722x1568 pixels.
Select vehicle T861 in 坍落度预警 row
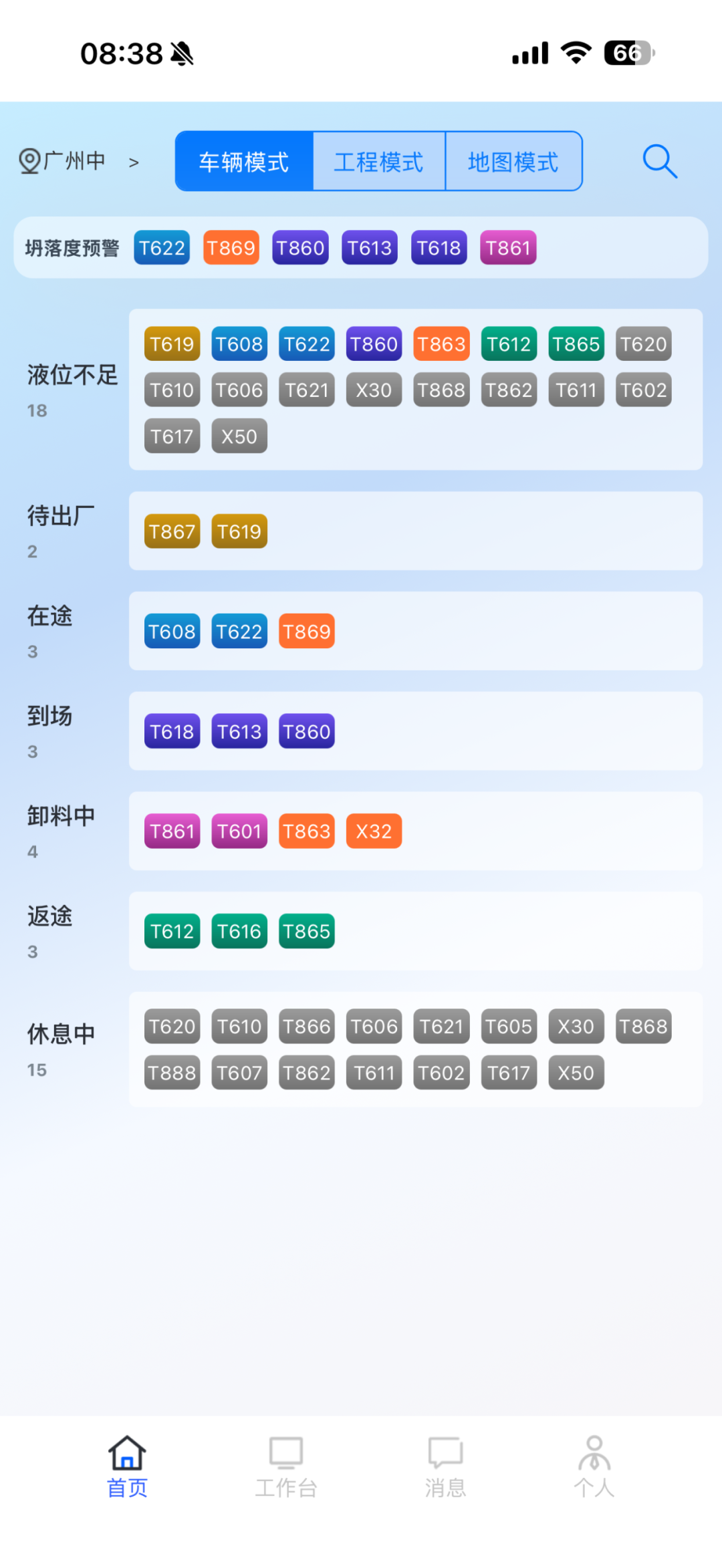pyautogui.click(x=508, y=248)
